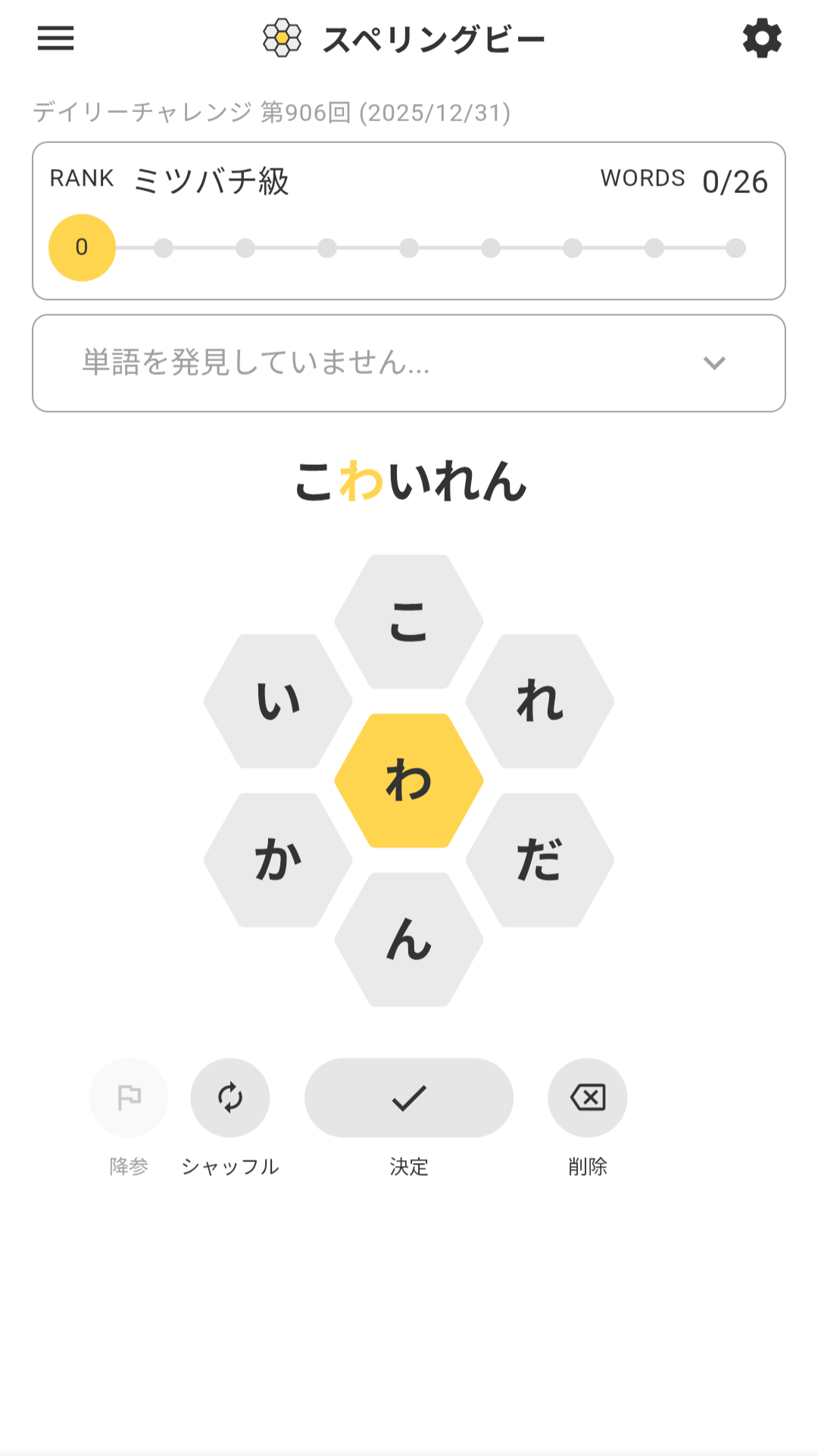This screenshot has height=1456, width=818.
Task: Tap the れ hexagon letter
Action: (x=539, y=701)
